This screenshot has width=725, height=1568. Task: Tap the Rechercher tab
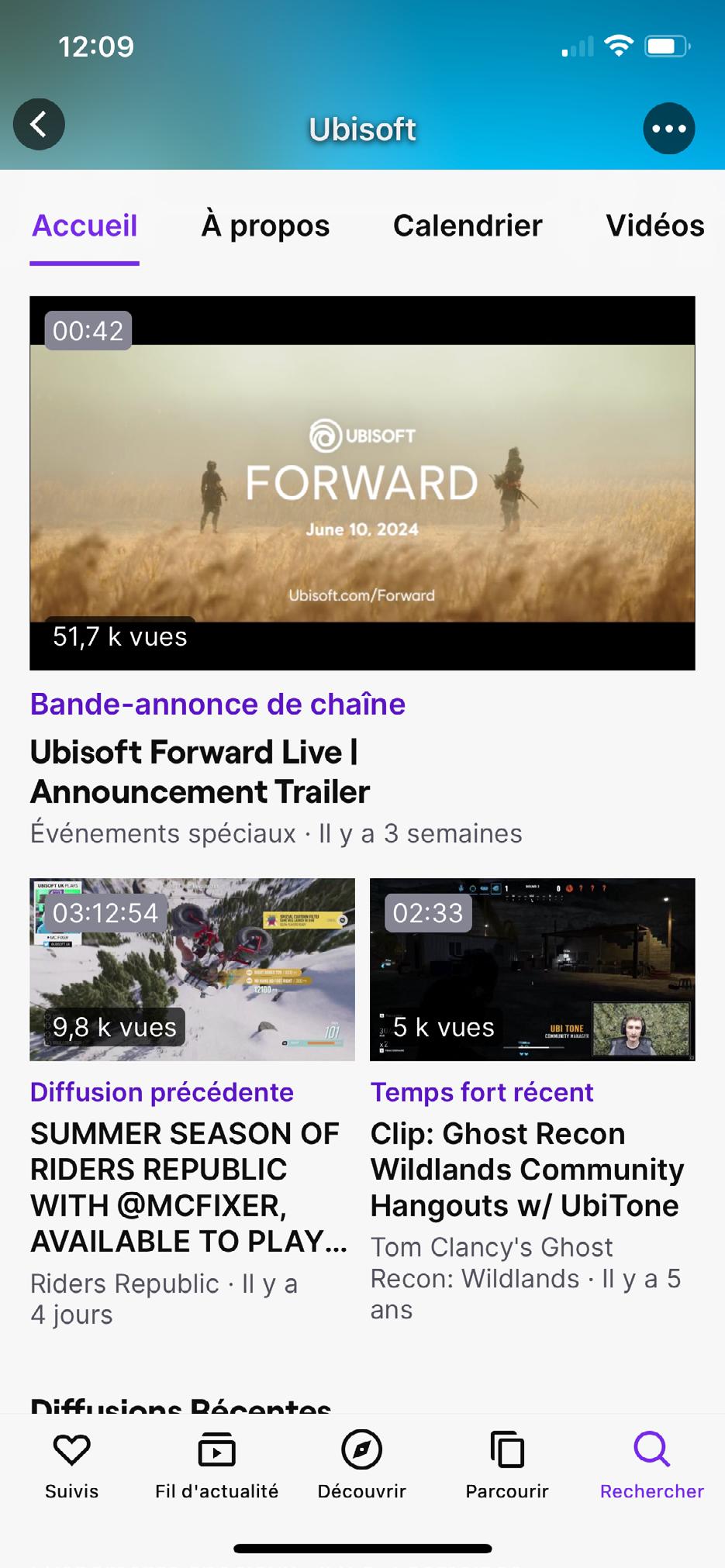(x=651, y=1465)
